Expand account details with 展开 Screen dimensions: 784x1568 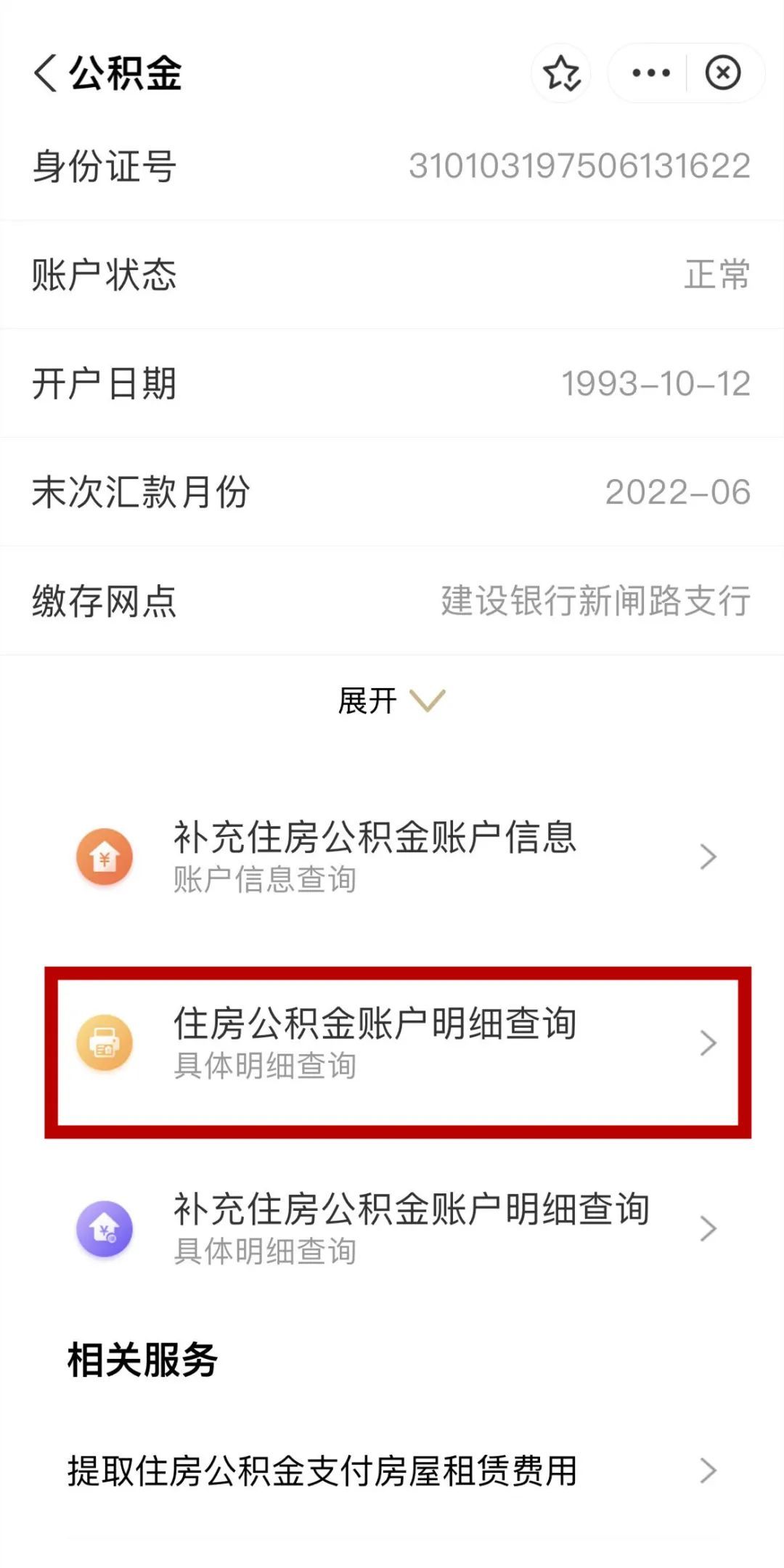pos(391,701)
